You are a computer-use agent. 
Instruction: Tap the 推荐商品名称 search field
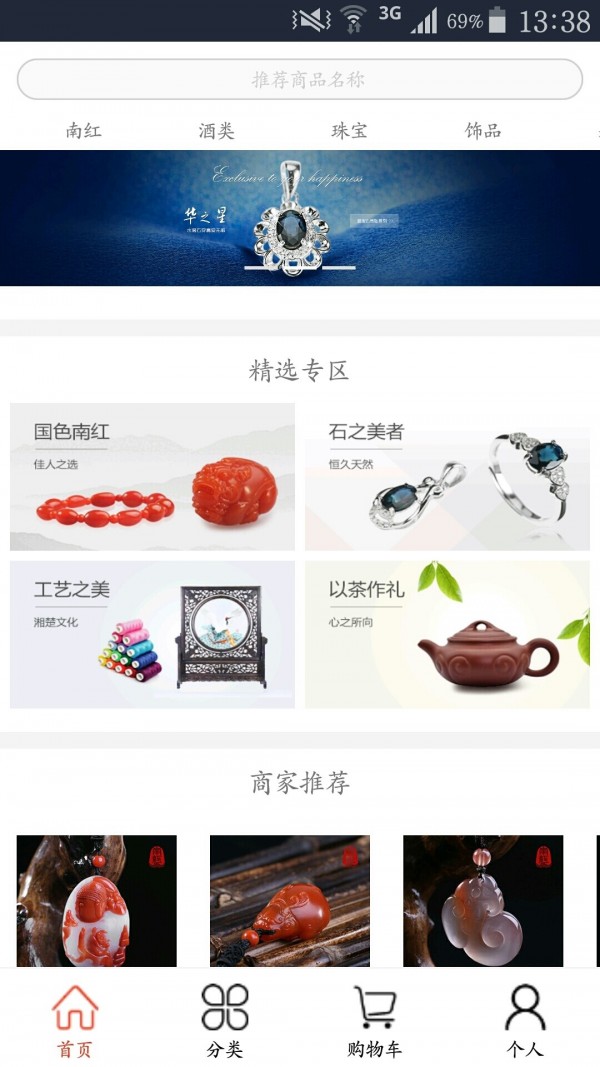300,80
